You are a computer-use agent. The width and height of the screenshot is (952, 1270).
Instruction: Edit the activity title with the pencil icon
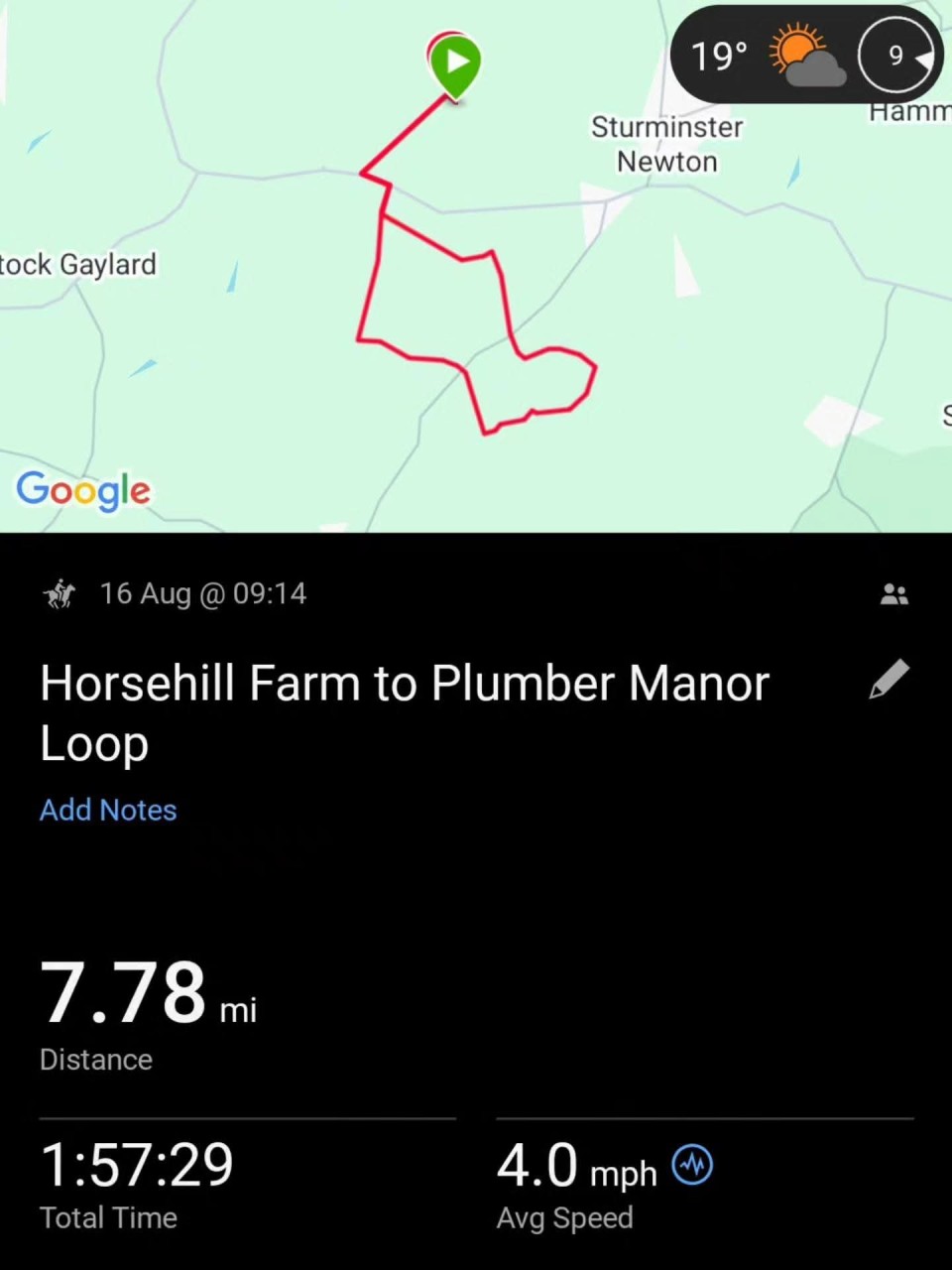tap(889, 681)
